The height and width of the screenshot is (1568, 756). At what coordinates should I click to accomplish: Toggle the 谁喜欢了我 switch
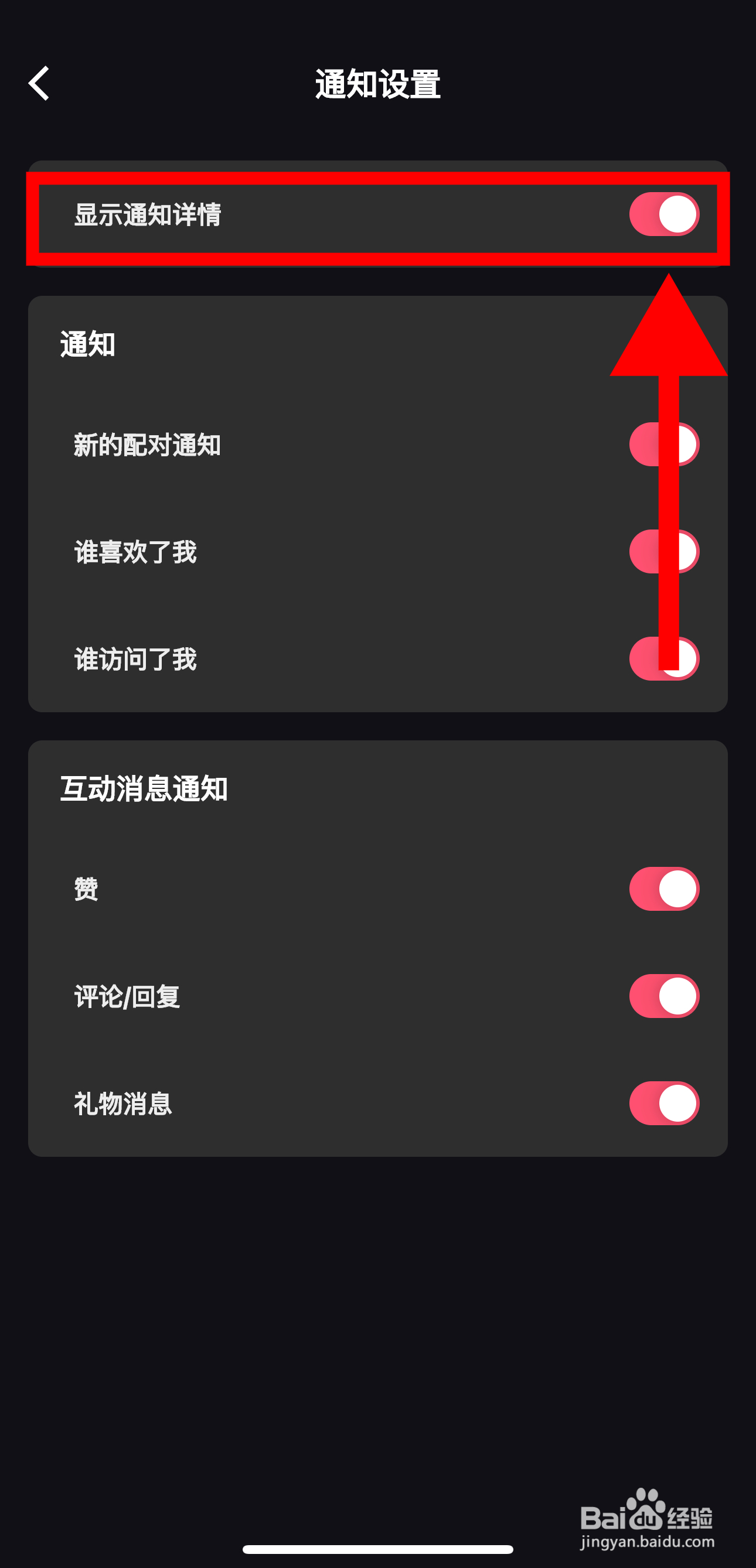tap(663, 551)
